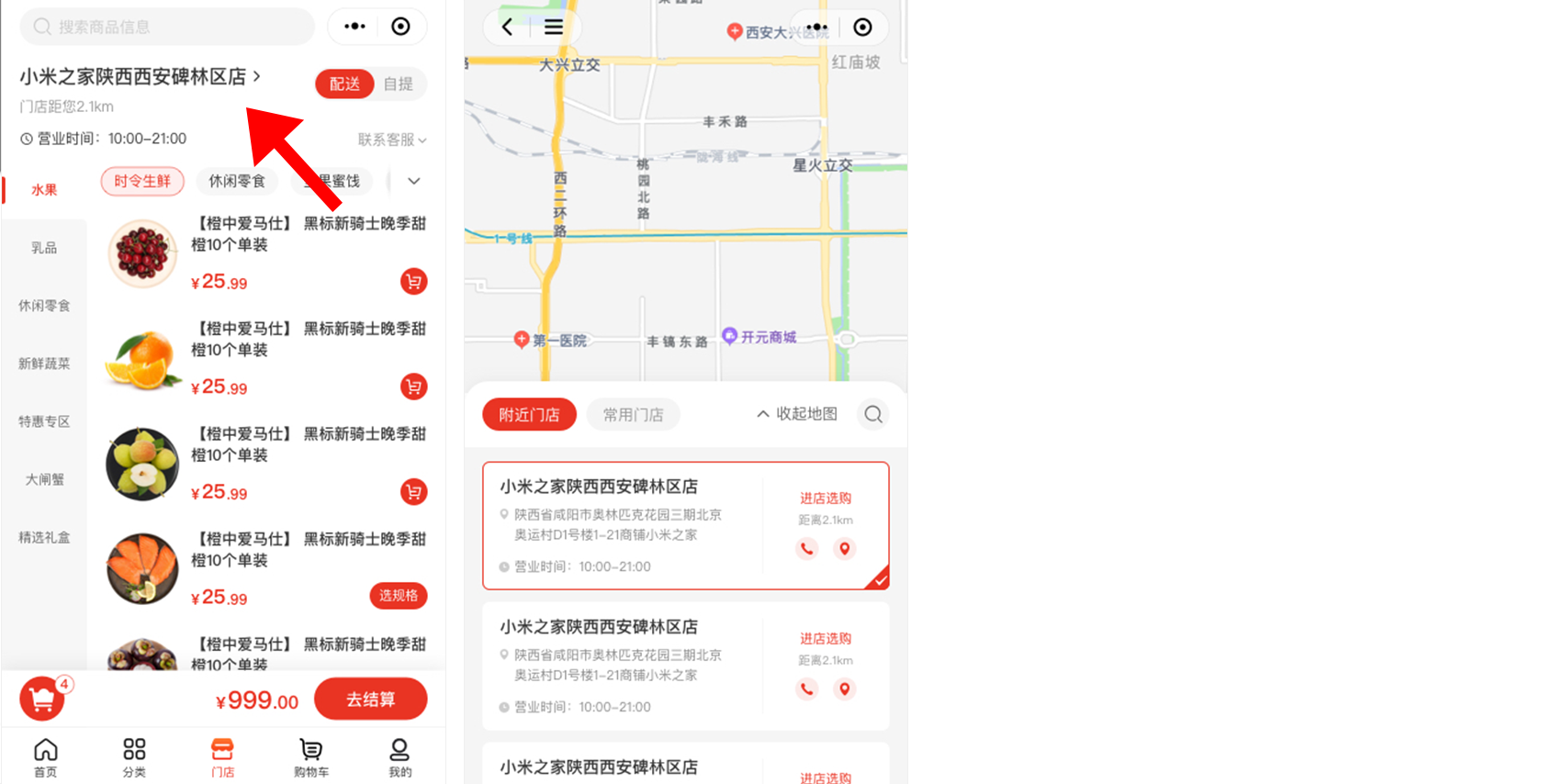Image resolution: width=1552 pixels, height=784 pixels.
Task: Collapse the map with 收起地图
Action: tap(797, 414)
